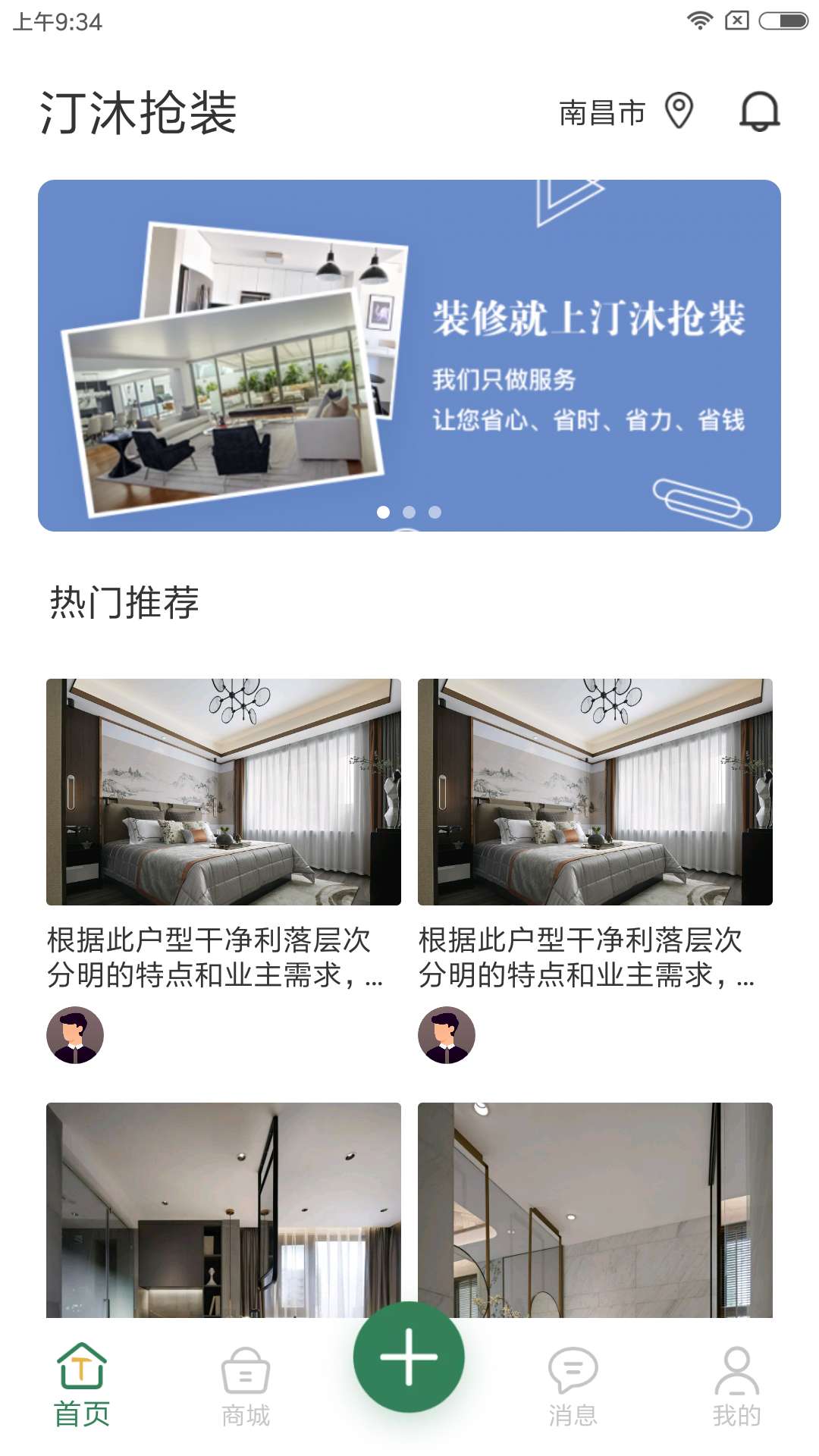819x1456 pixels.
Task: Open the second bedroom design card
Action: 595,792
